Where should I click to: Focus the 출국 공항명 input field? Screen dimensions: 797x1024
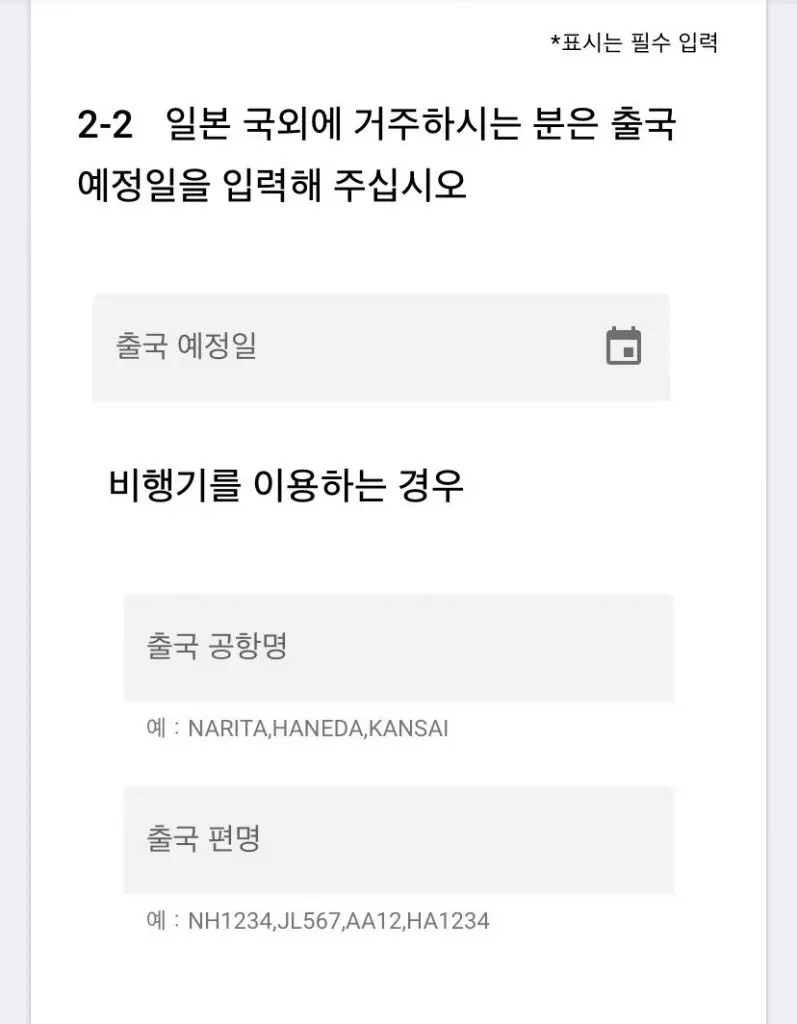point(398,647)
